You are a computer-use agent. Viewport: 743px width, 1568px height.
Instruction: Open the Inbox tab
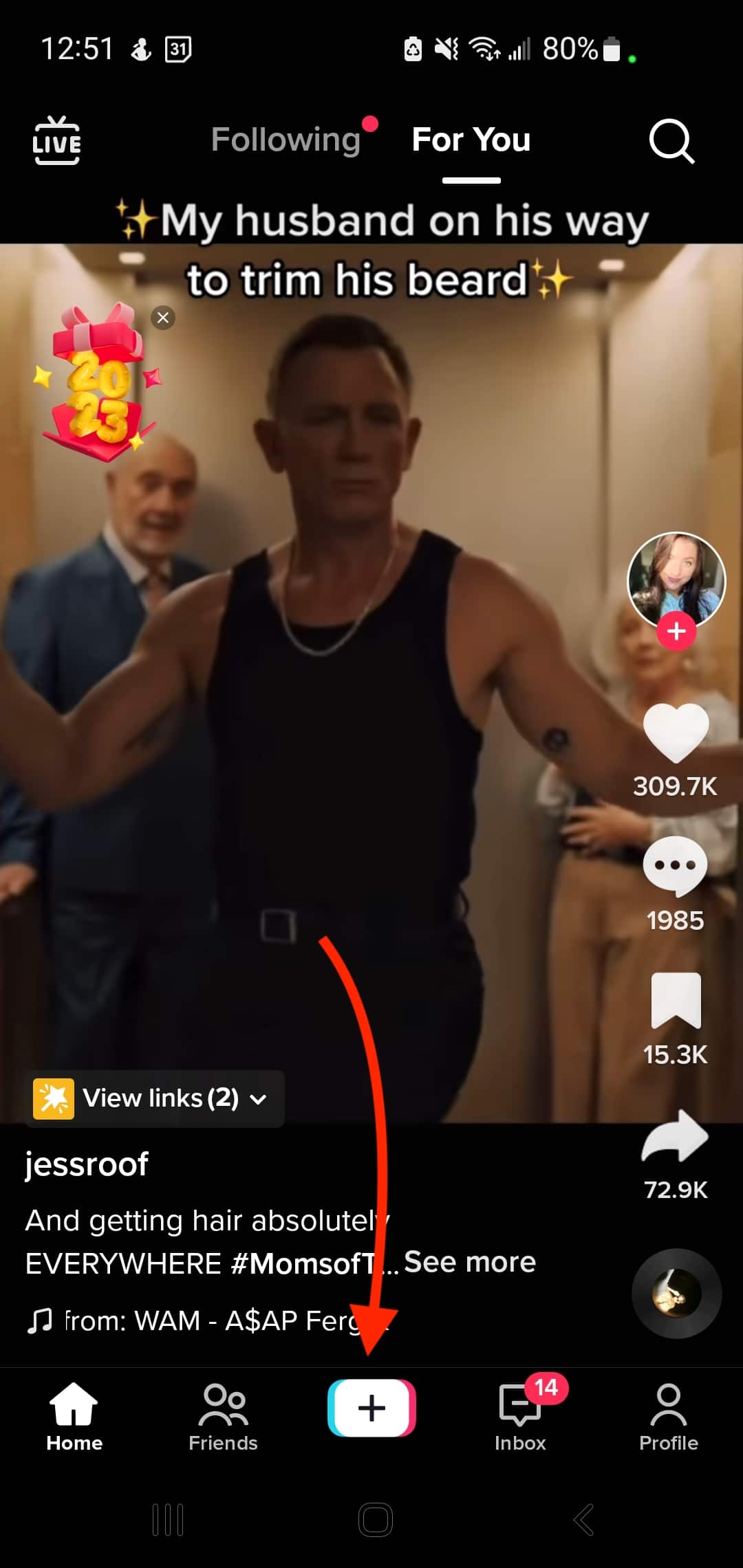pos(521,1418)
